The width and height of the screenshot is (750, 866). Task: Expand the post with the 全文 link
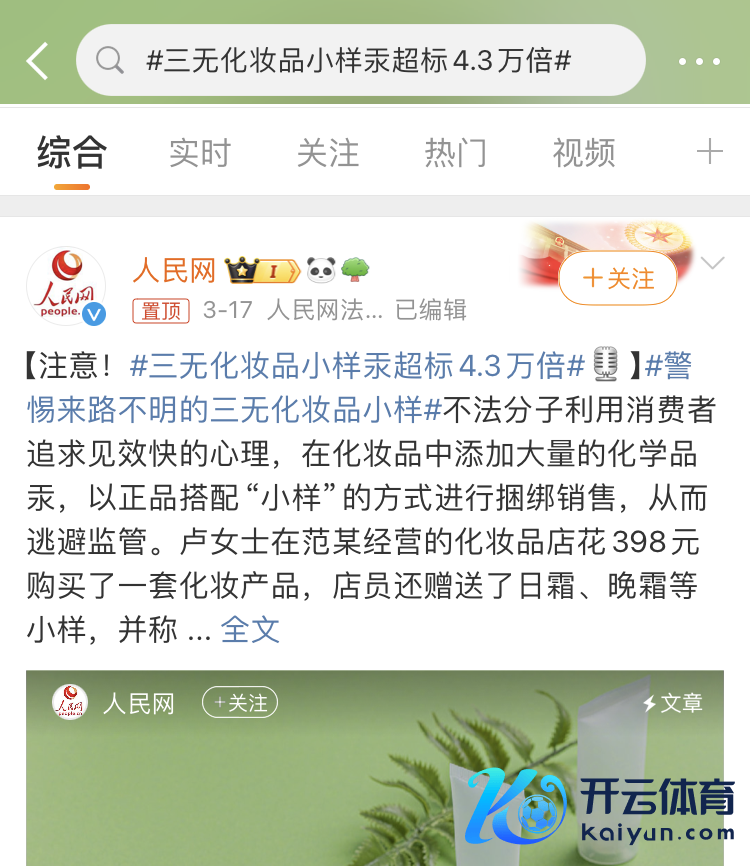tap(250, 630)
